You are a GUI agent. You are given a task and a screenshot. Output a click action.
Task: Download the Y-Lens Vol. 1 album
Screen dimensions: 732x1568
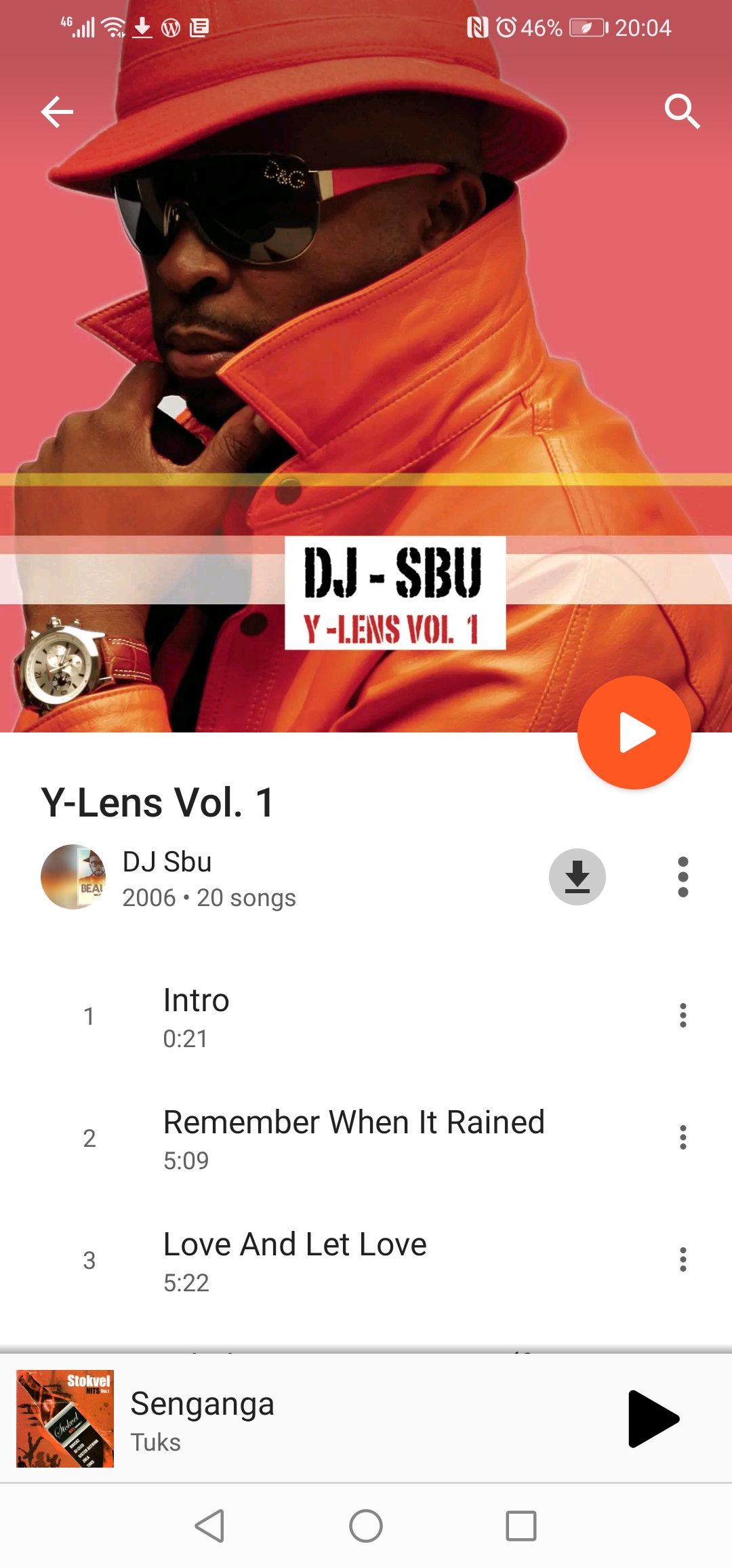tap(577, 877)
